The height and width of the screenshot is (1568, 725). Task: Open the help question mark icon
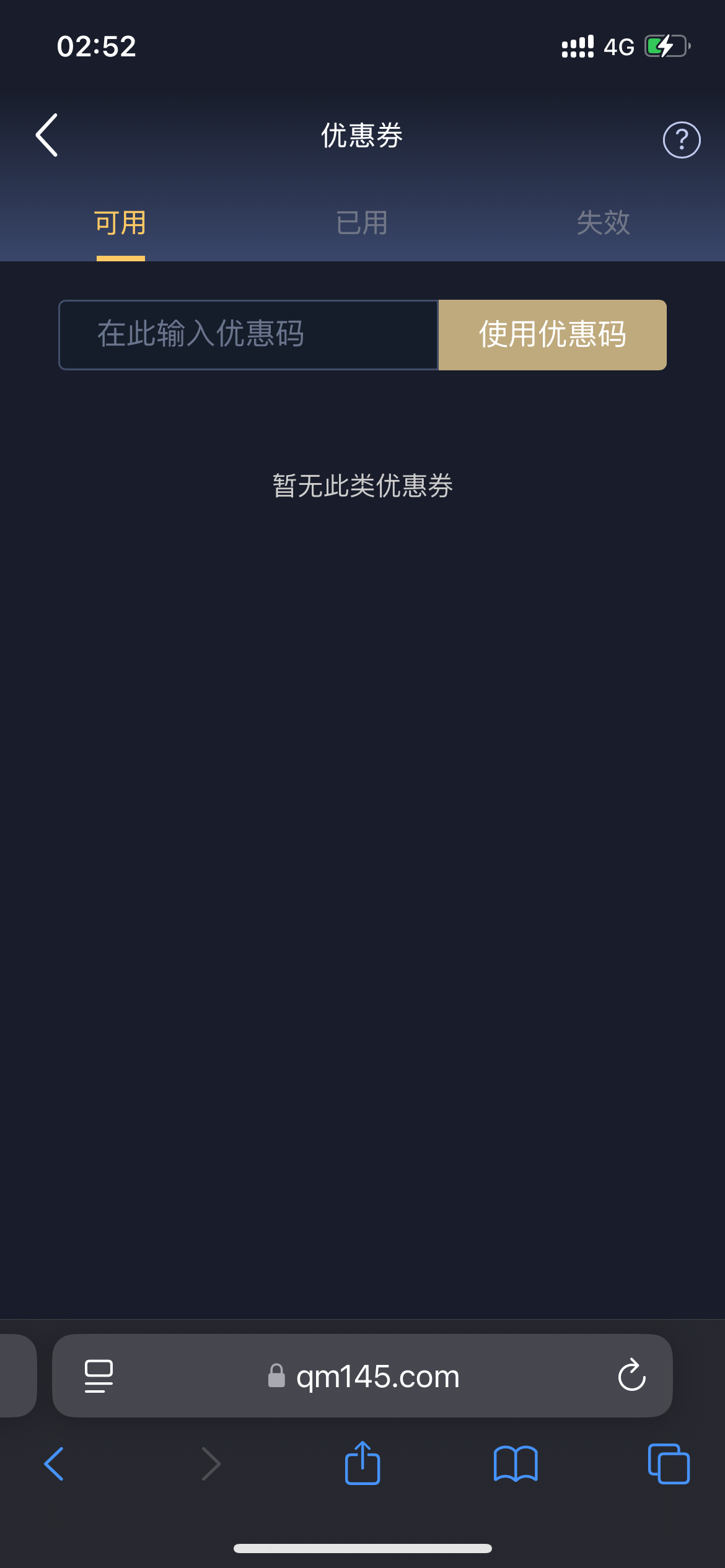682,139
